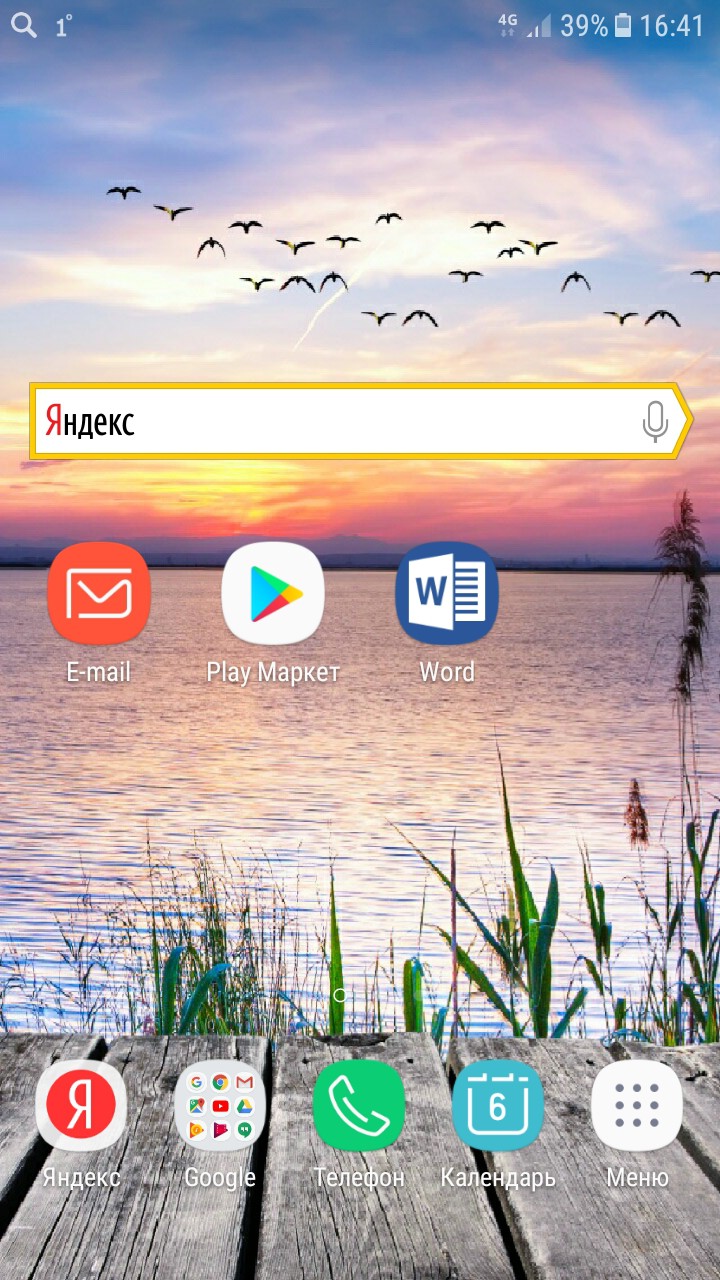Open the Меню app drawer
The image size is (720, 1280).
point(637,1106)
